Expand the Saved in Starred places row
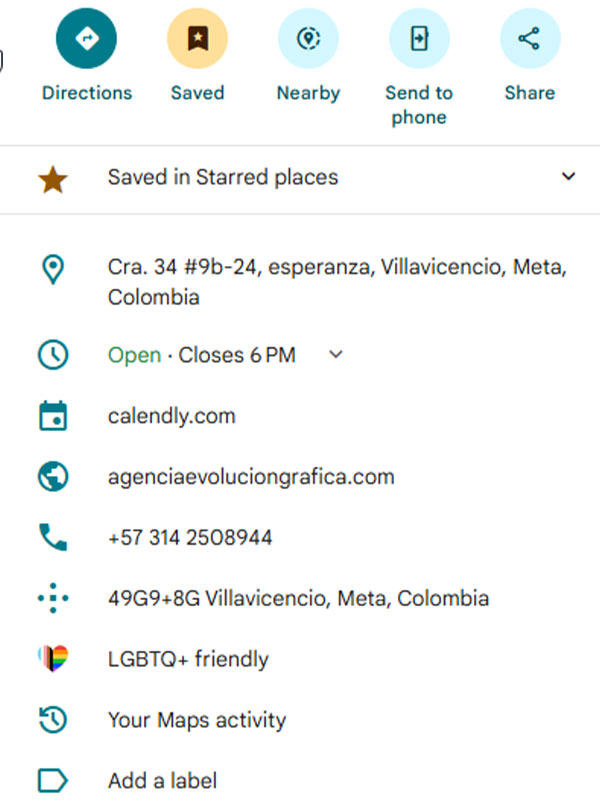The height and width of the screenshot is (800, 600). (x=568, y=177)
